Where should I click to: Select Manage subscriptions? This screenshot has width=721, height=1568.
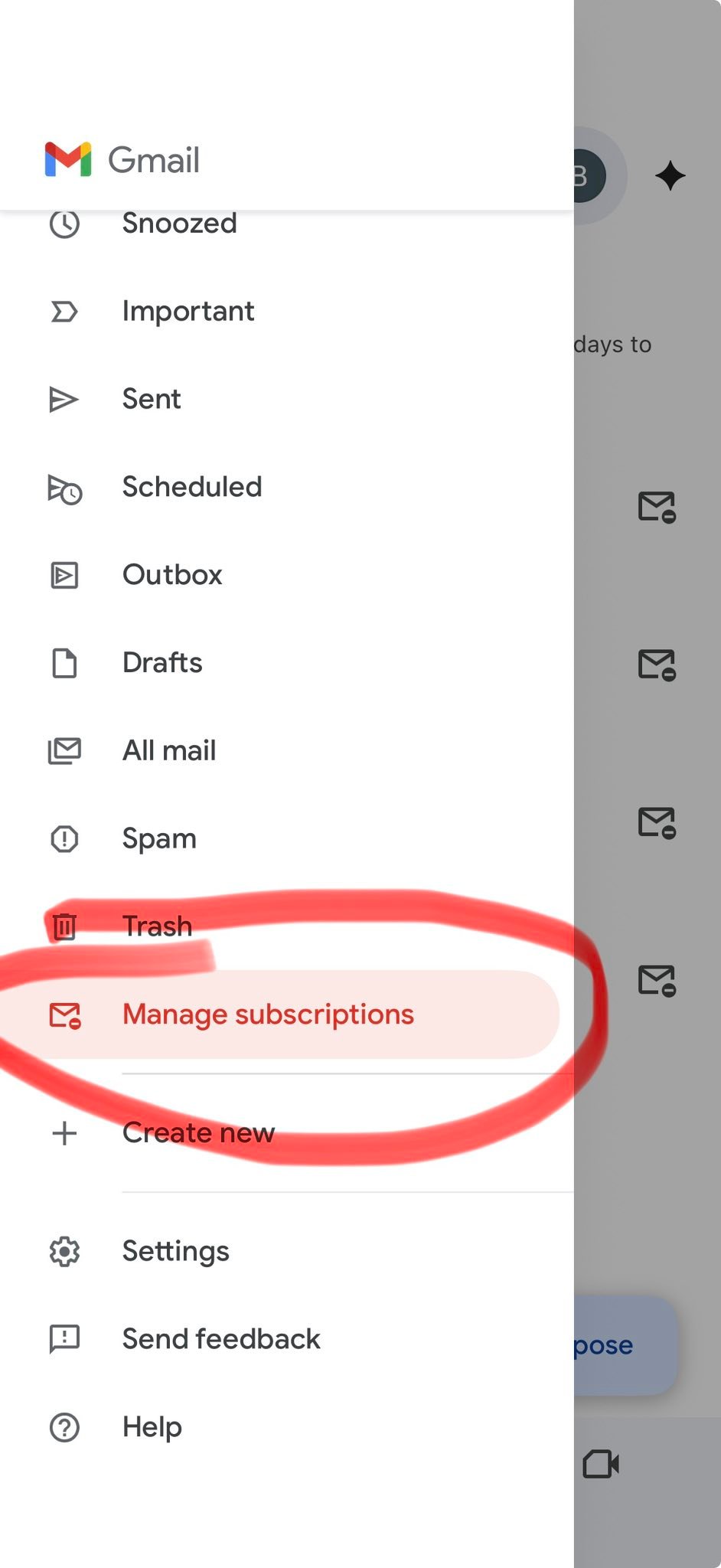tap(280, 1014)
